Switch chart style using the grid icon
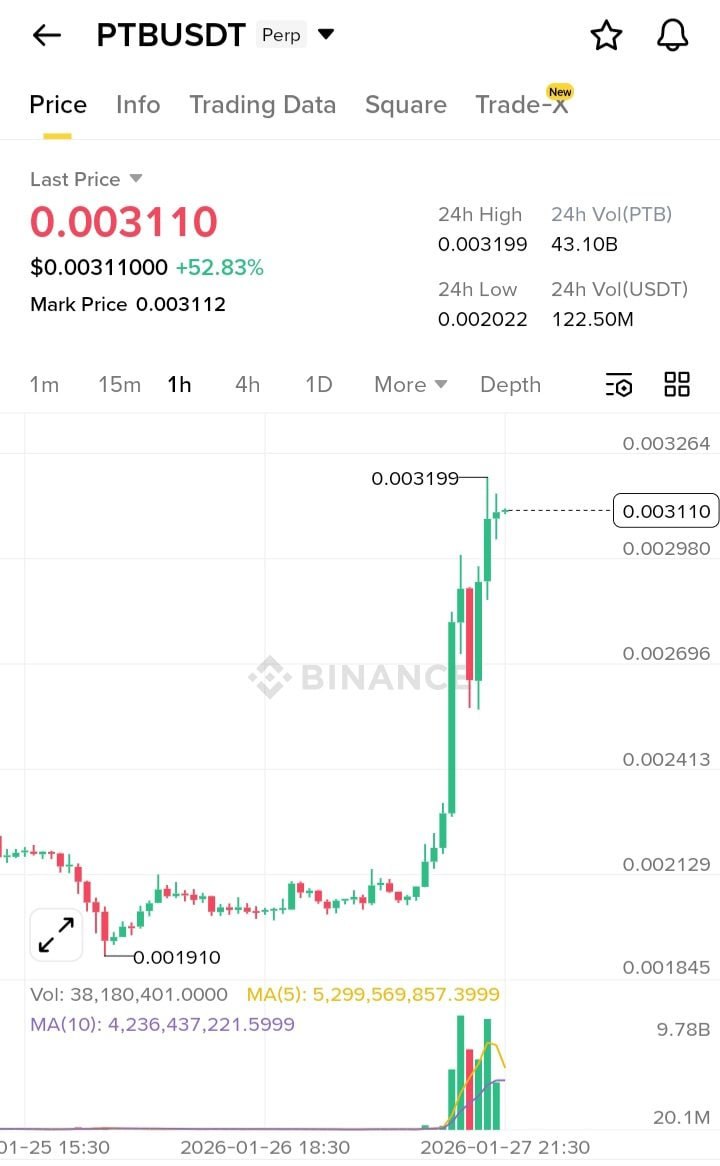720x1166 pixels. [677, 384]
